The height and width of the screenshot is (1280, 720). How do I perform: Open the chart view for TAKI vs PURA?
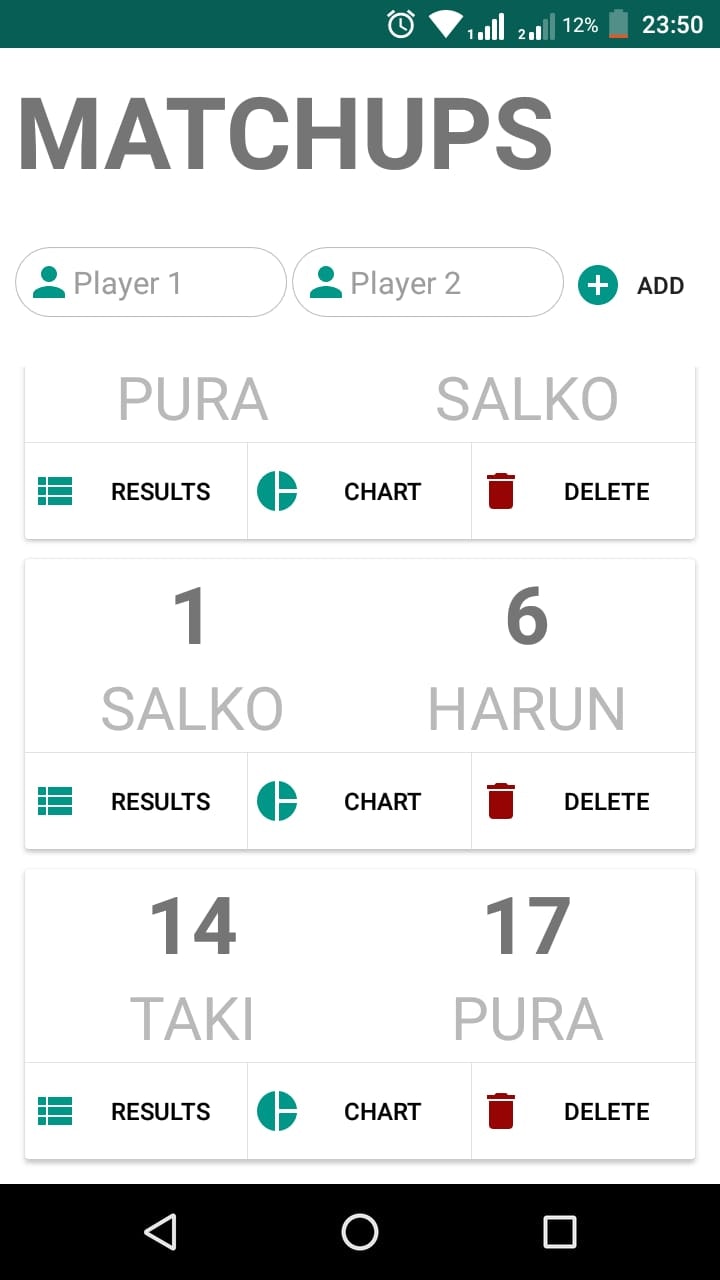278,1111
